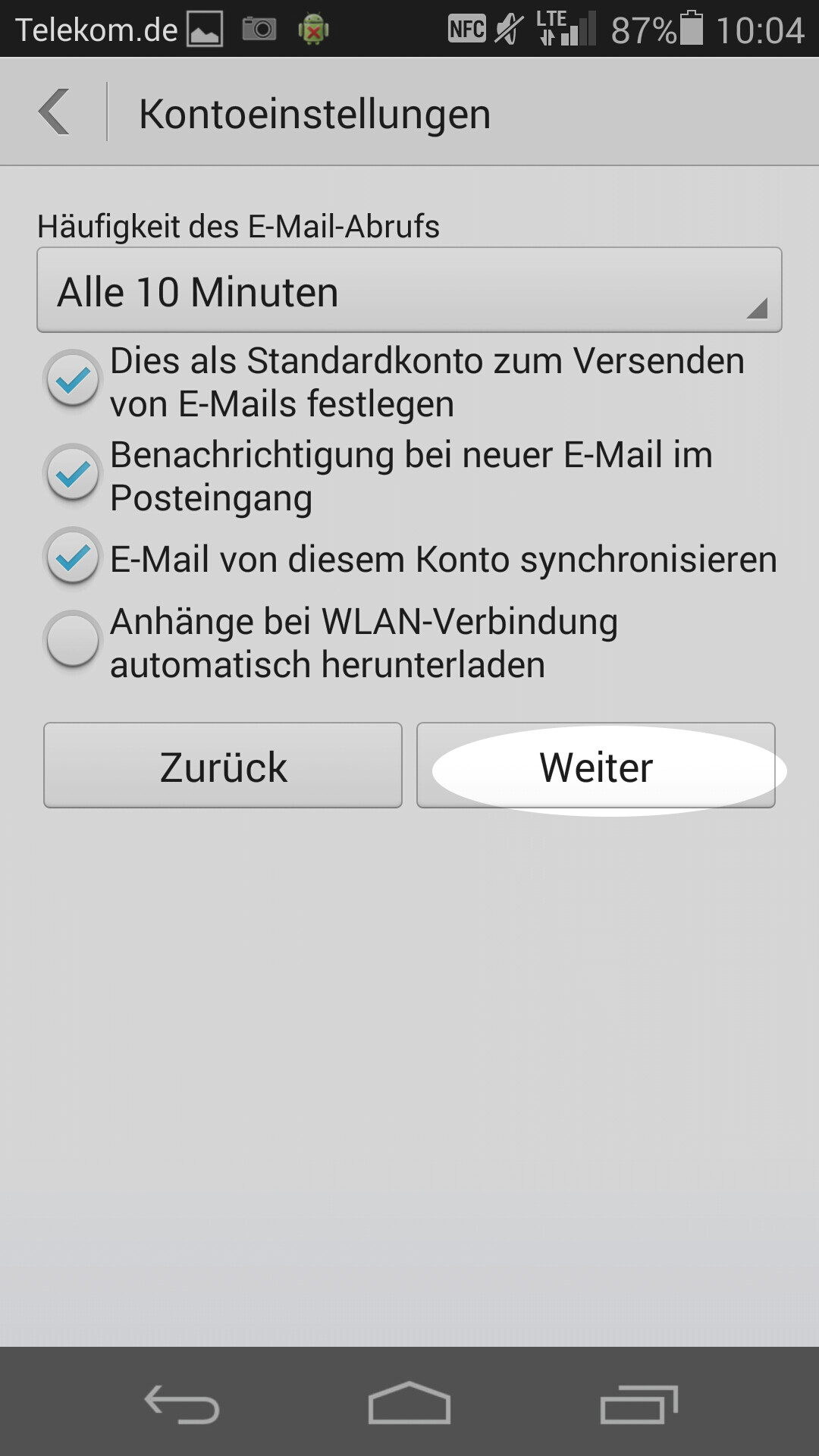Open recent apps from the navigation bar

(639, 1403)
